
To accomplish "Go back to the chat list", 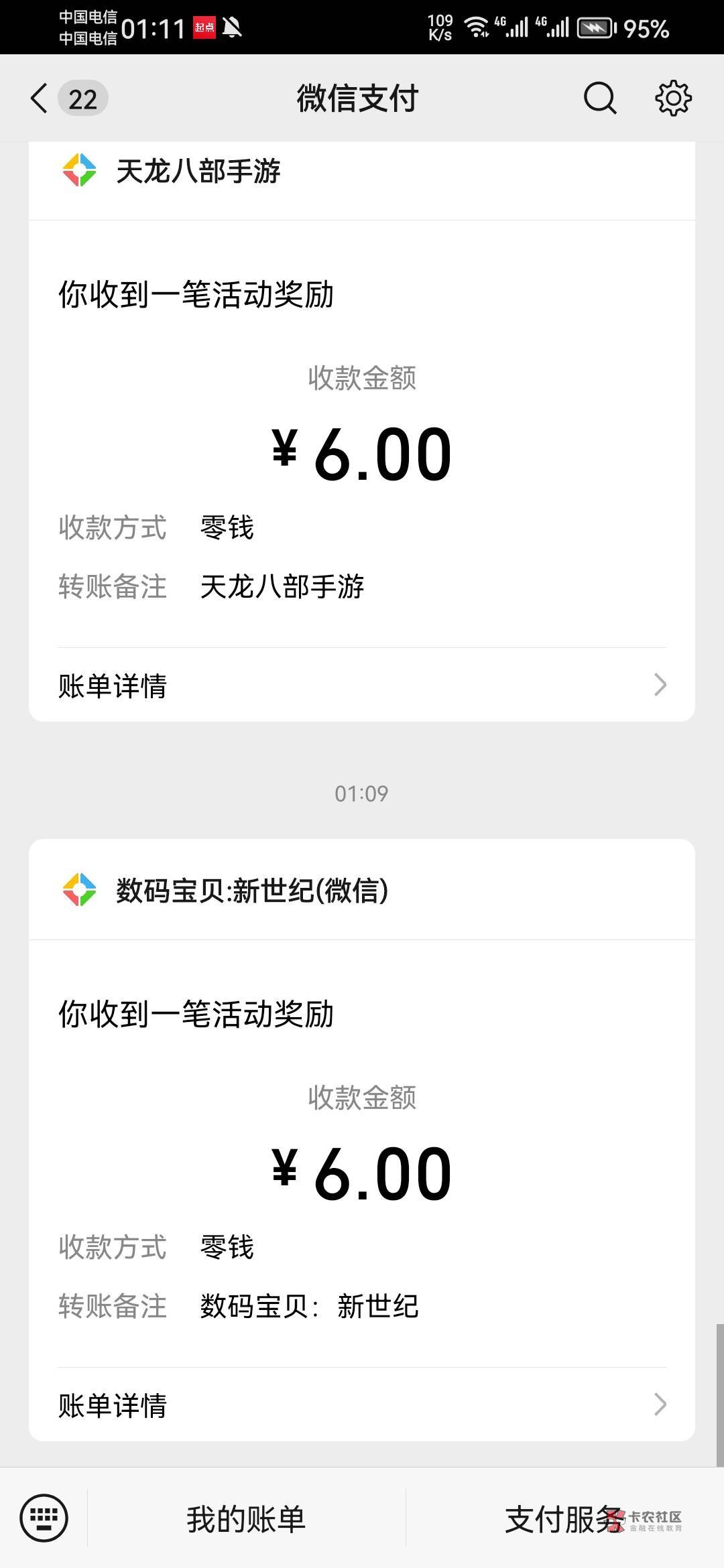I will coord(40,99).
